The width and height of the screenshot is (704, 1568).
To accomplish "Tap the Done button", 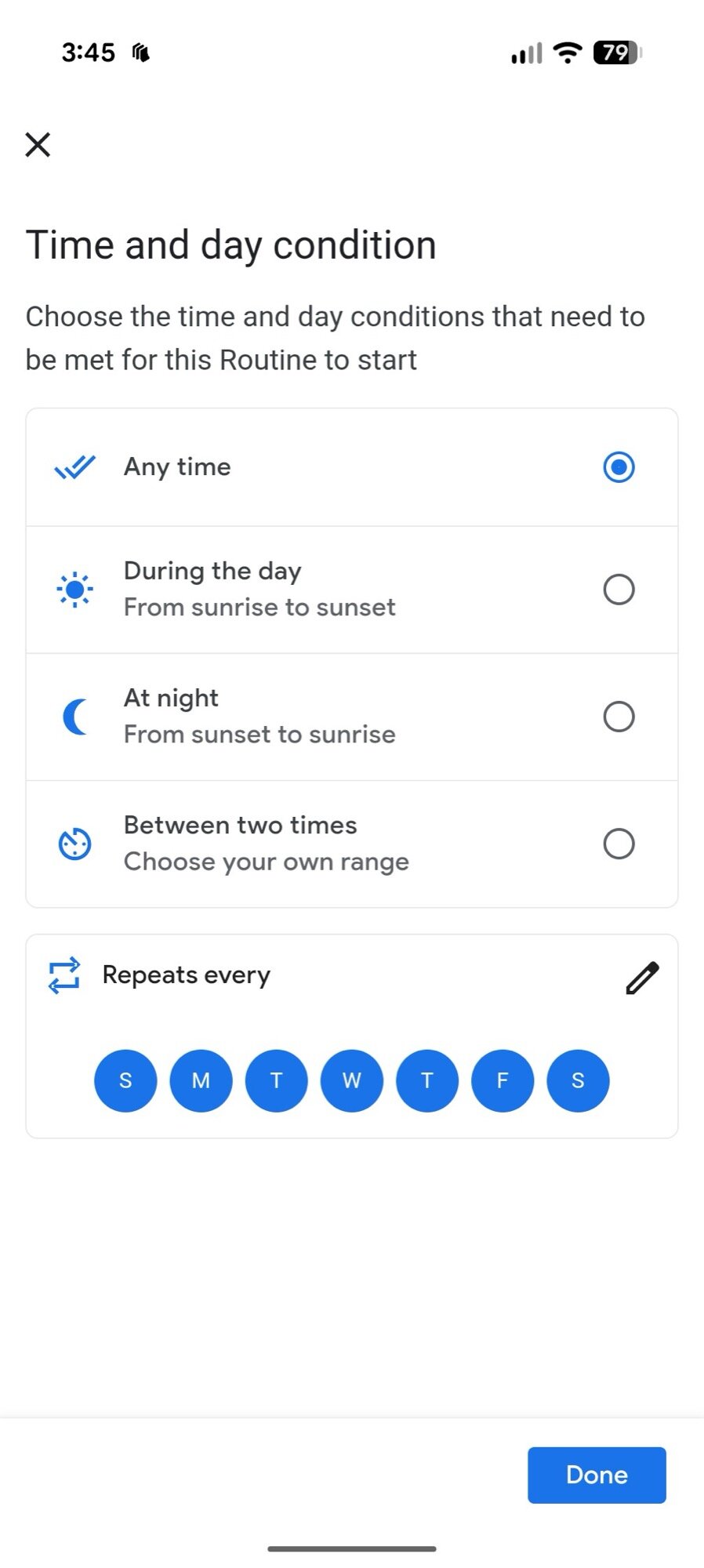I will 597,1475.
